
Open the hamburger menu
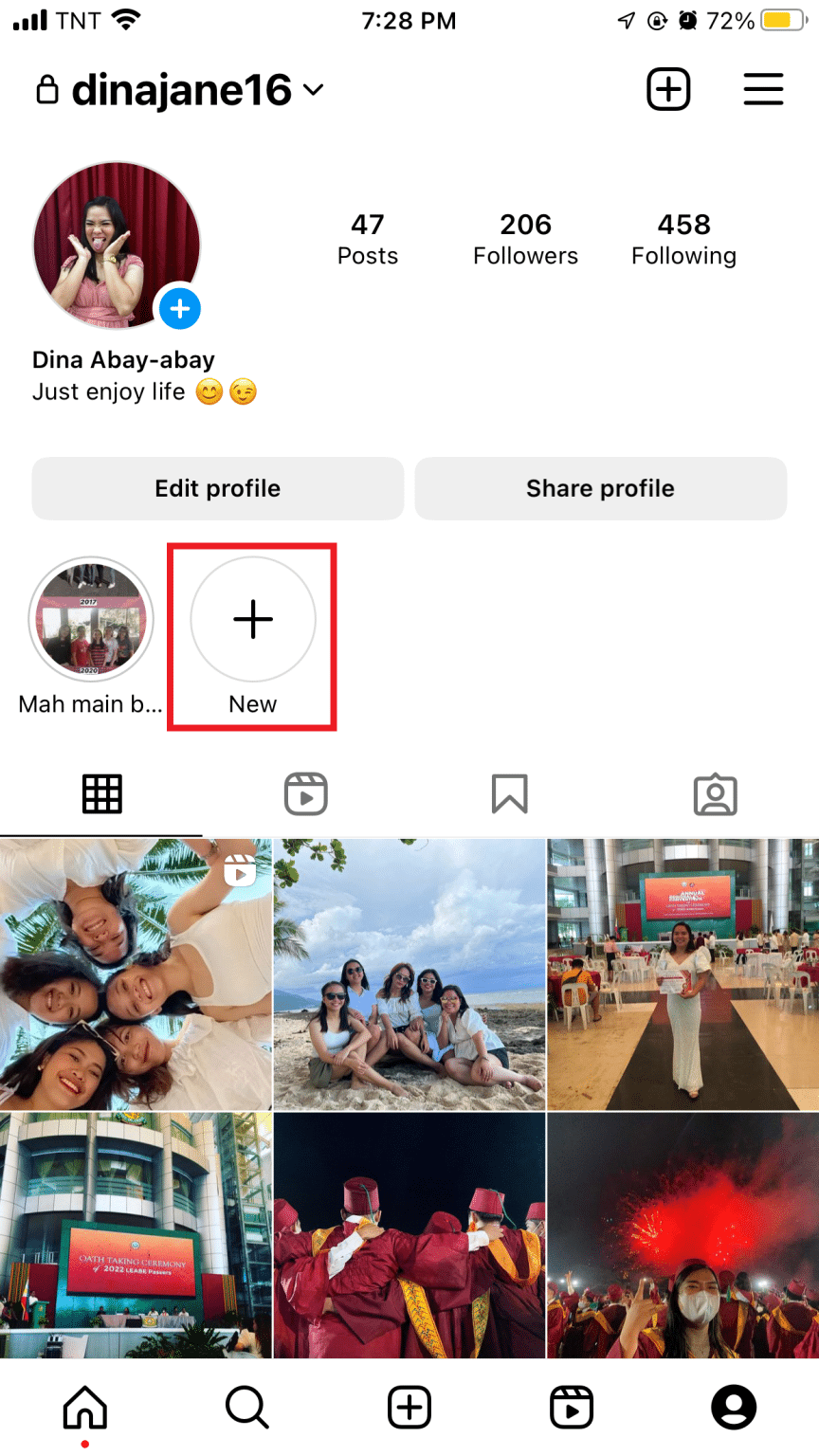(x=763, y=89)
